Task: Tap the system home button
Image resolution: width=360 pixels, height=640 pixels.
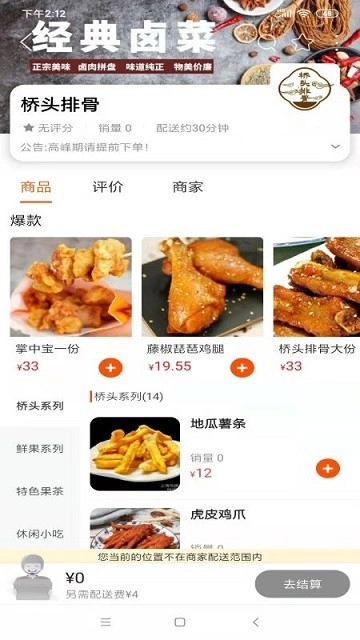Action: (x=180, y=622)
